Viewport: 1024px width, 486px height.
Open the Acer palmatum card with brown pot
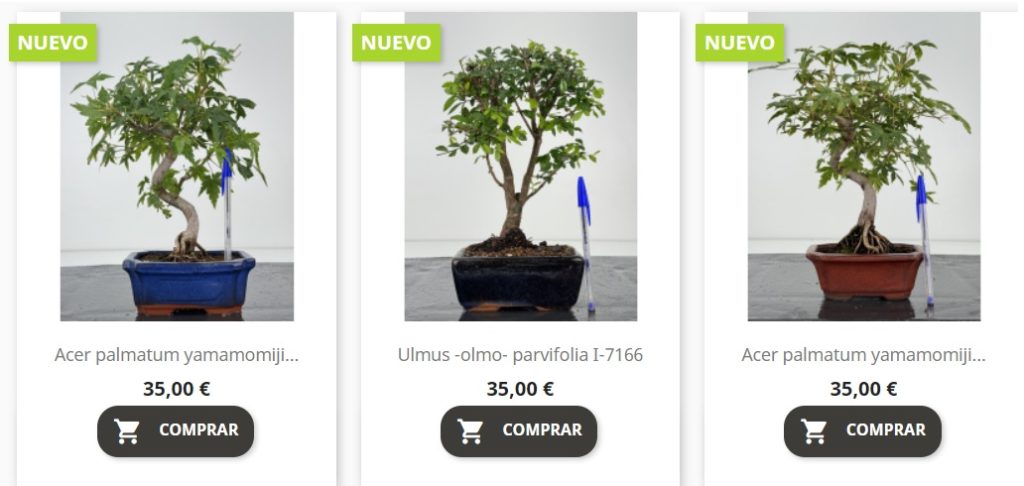click(863, 167)
